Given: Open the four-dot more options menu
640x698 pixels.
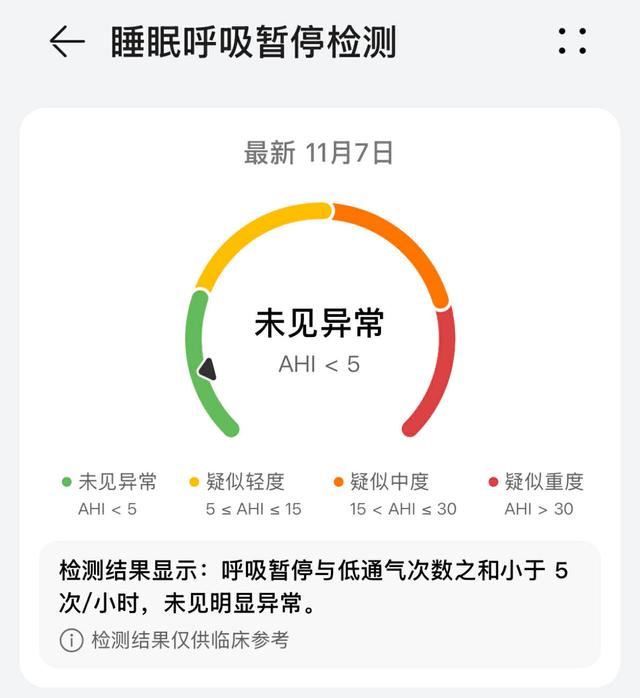Looking at the screenshot, I should pos(572,41).
